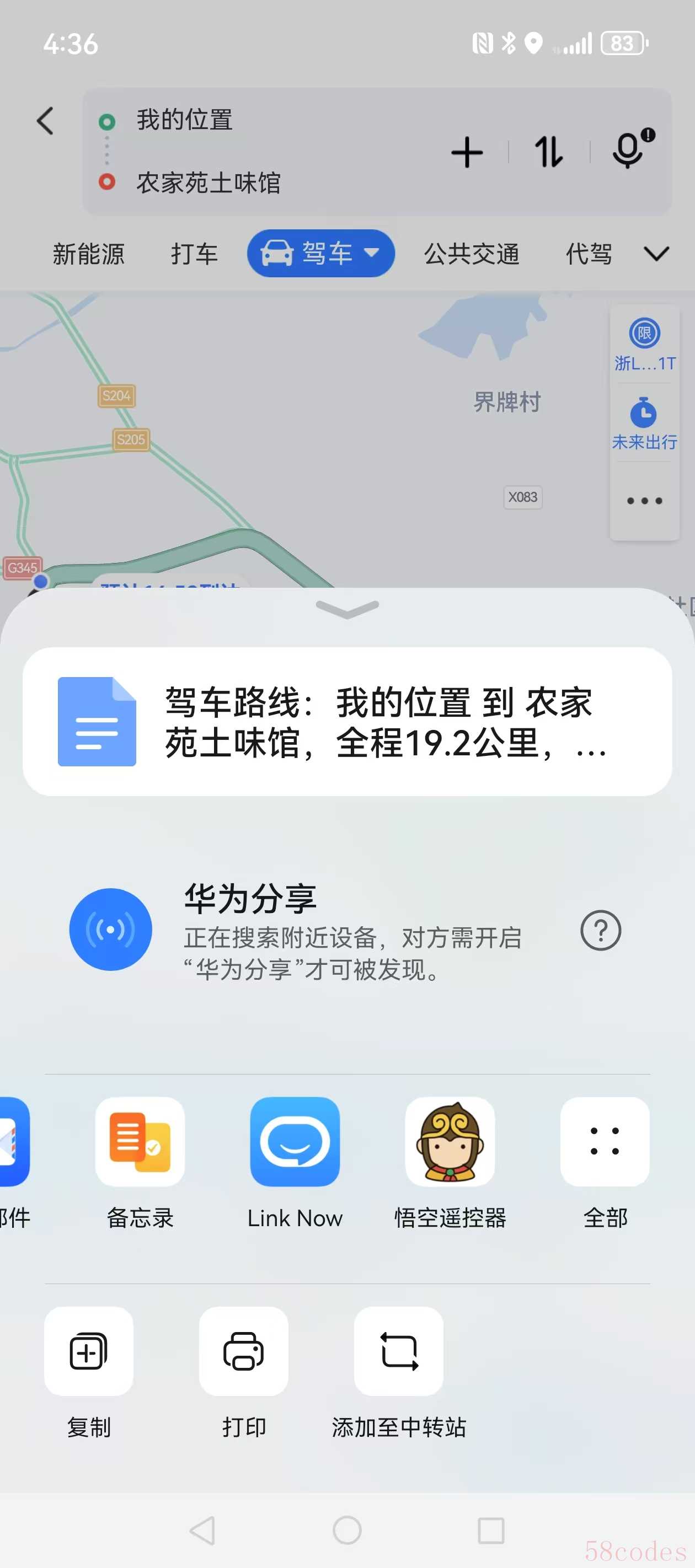Share the route to 备忘录
Image resolution: width=695 pixels, height=1568 pixels.
[x=140, y=1142]
